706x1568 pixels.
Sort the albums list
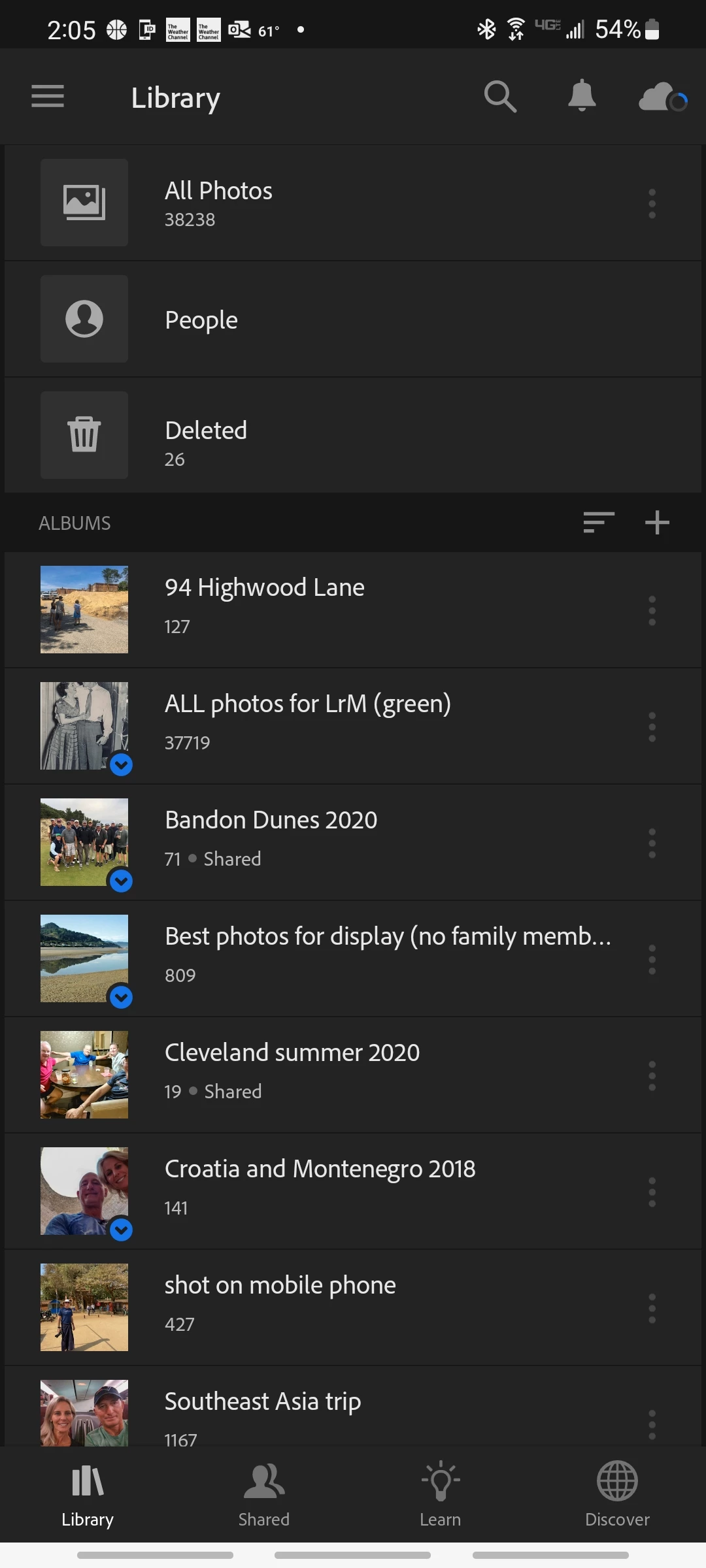coord(599,523)
